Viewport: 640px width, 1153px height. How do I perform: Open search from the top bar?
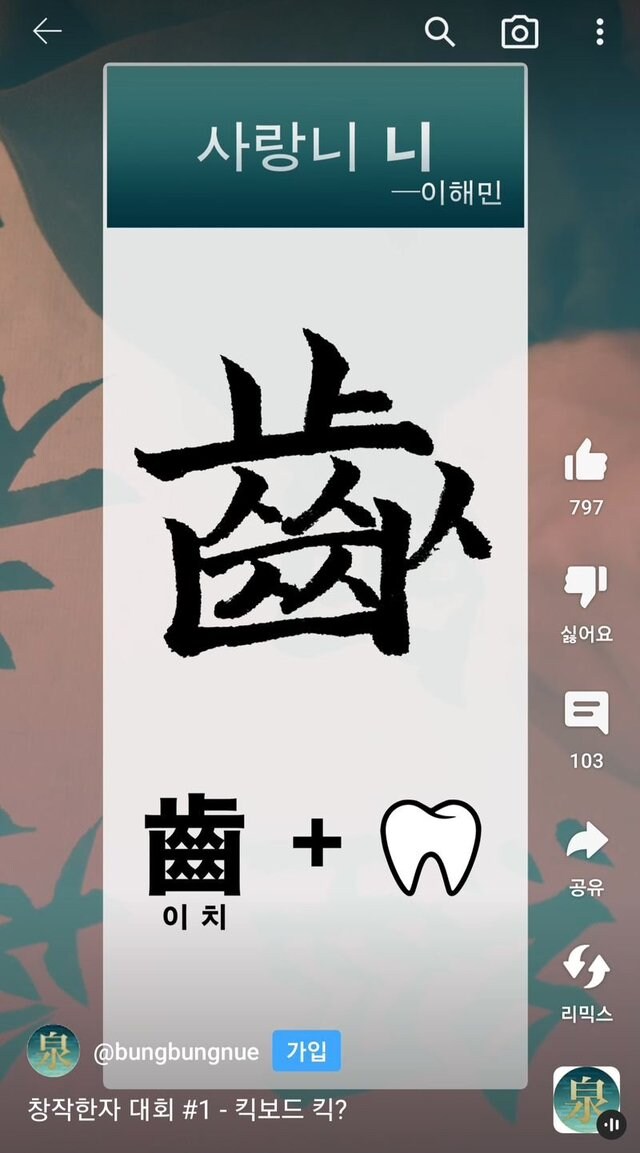click(440, 32)
